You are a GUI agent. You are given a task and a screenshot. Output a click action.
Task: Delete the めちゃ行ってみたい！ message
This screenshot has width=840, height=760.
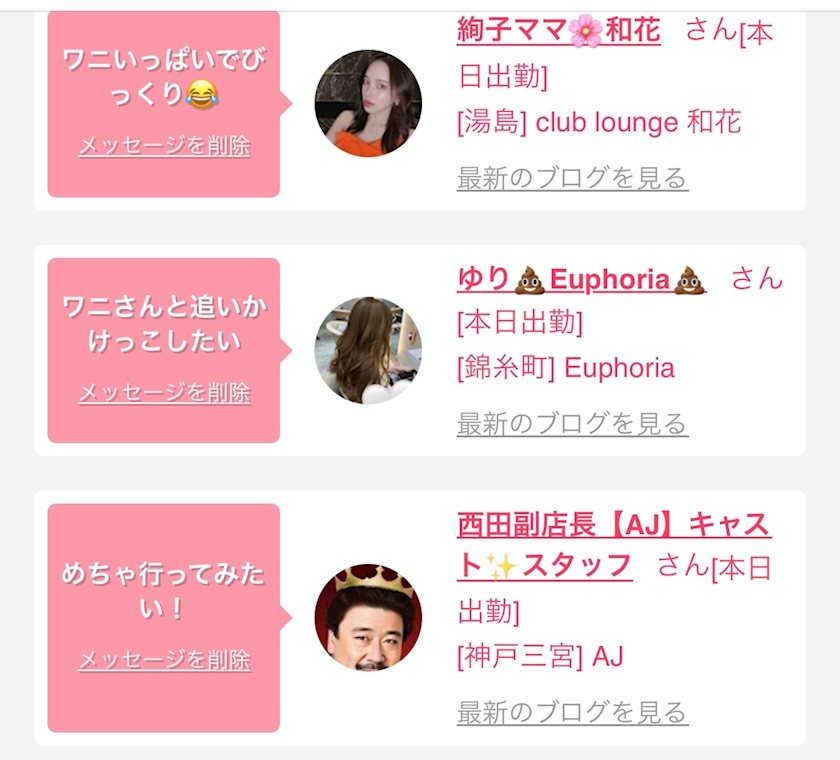coord(164,660)
